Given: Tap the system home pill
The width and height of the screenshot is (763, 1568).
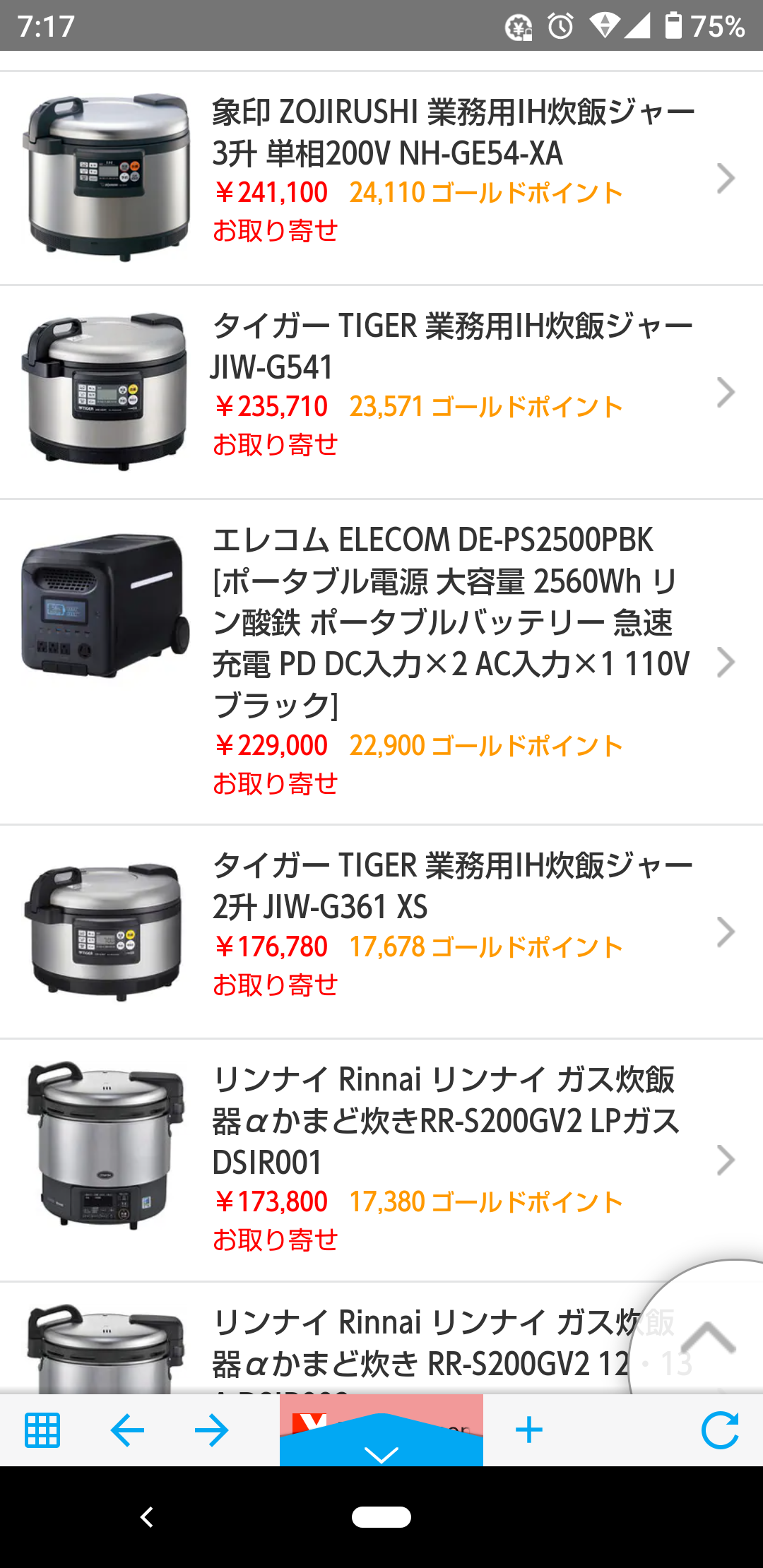Looking at the screenshot, I should 381,1517.
